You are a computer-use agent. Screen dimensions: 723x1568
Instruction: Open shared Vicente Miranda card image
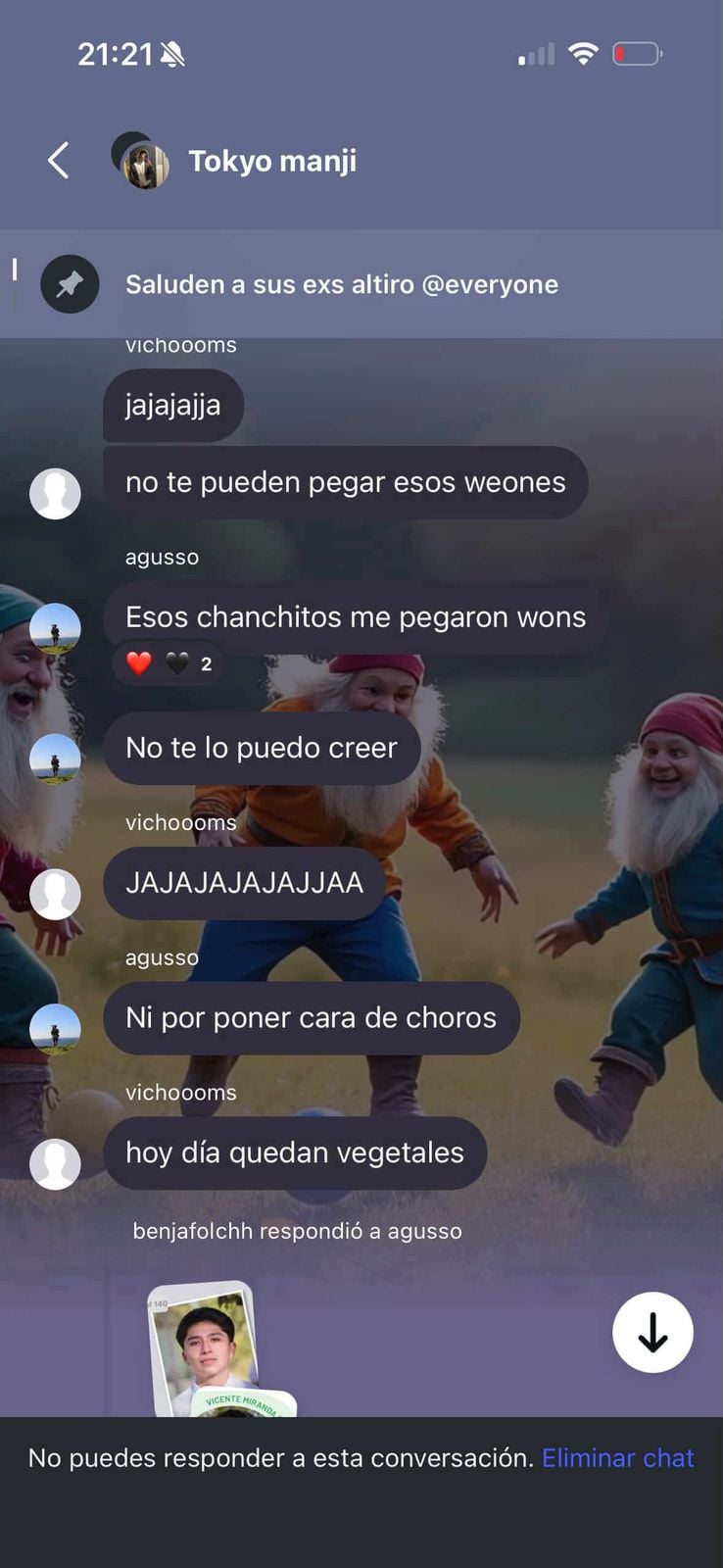point(216,1352)
